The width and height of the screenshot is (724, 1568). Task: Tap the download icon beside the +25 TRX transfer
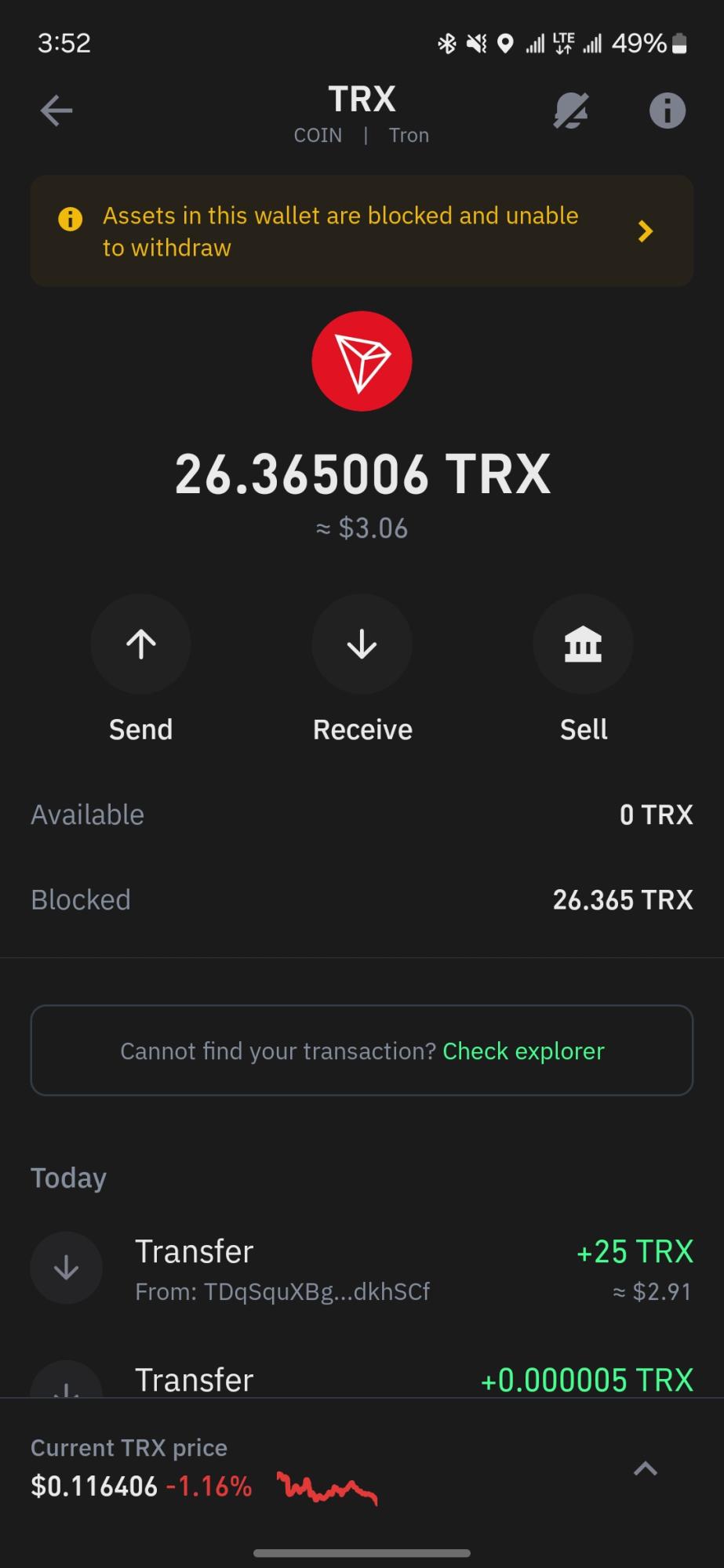[66, 1267]
